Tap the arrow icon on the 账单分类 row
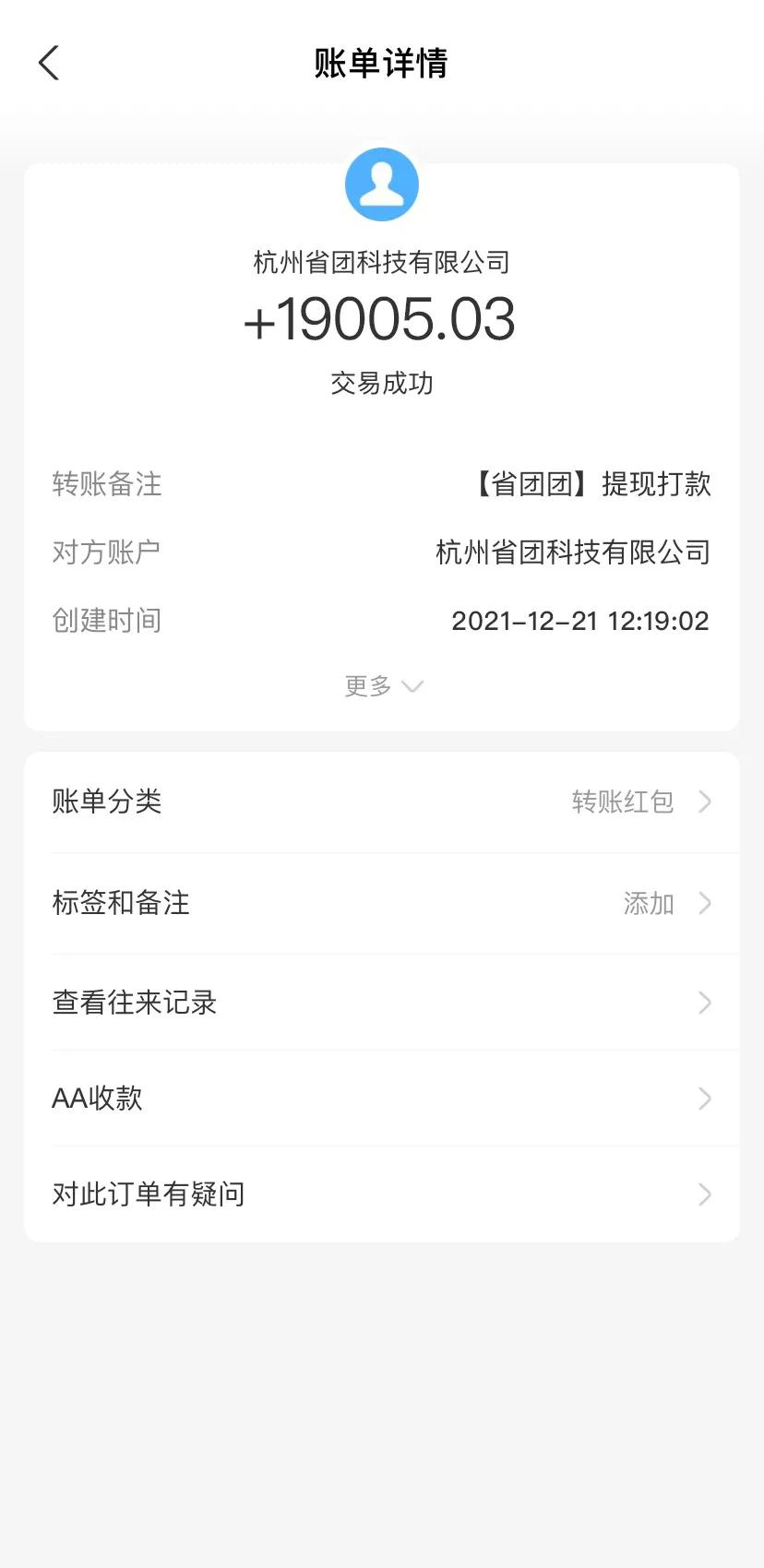 pyautogui.click(x=705, y=802)
